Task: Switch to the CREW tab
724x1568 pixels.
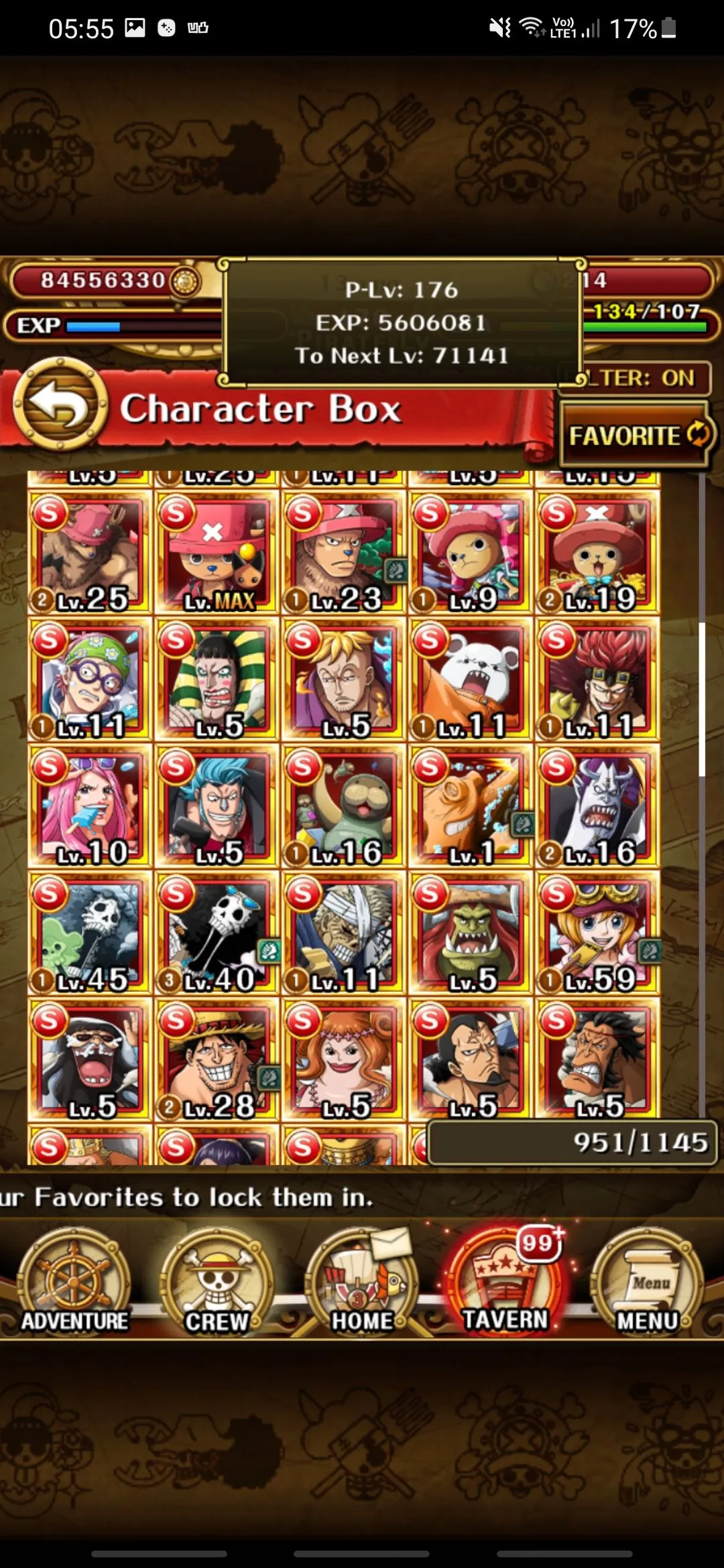Action: coord(217,1281)
